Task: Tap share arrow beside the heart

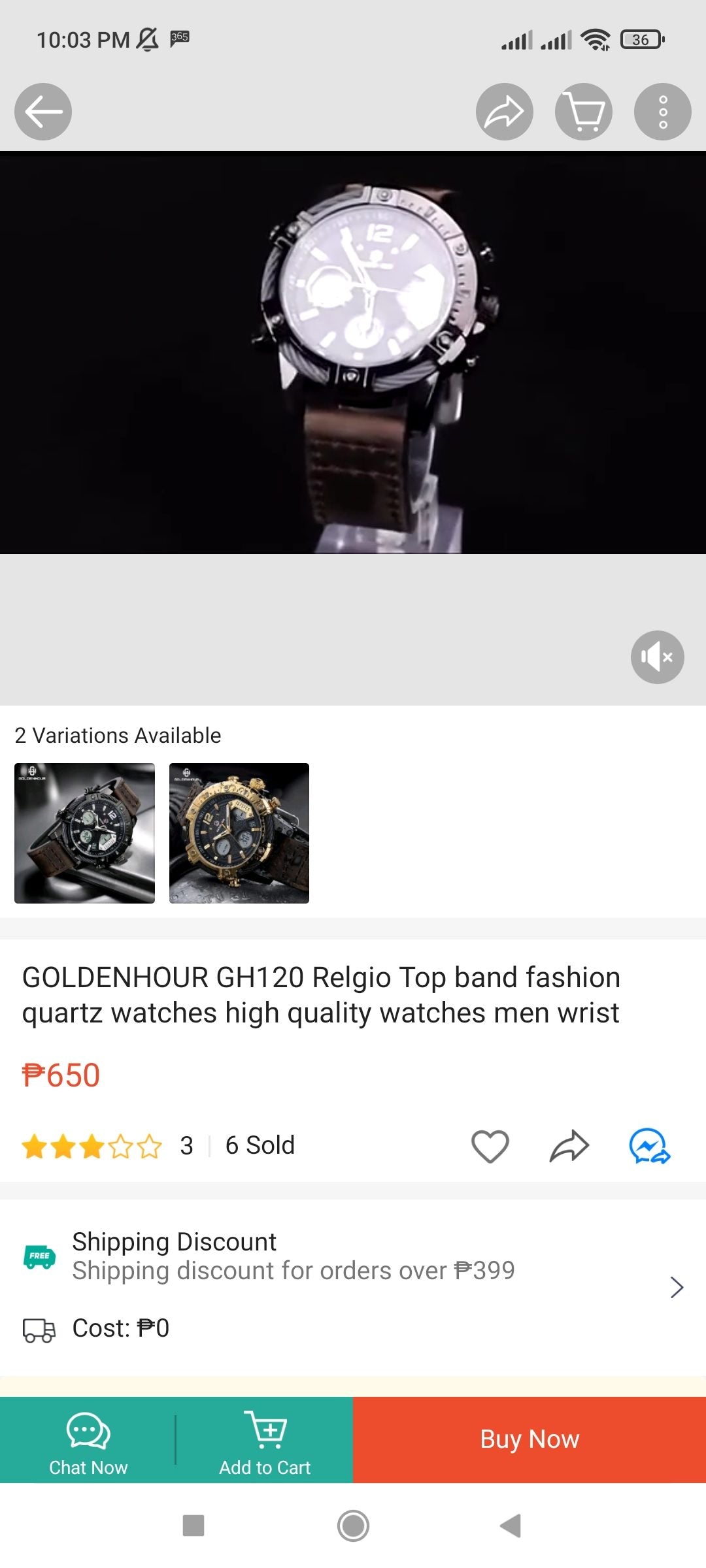Action: coord(569,1146)
